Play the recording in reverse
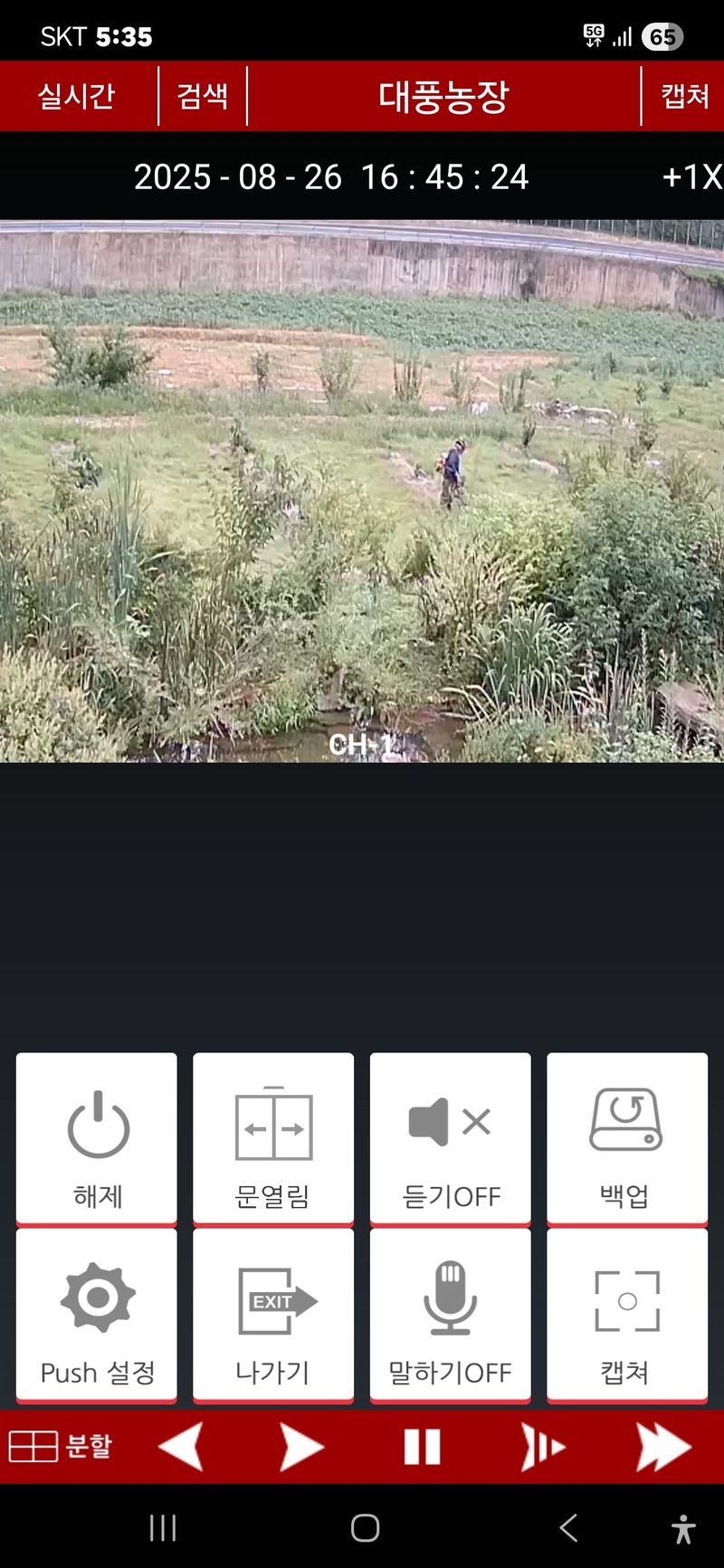This screenshot has width=724, height=1568. 181,1447
